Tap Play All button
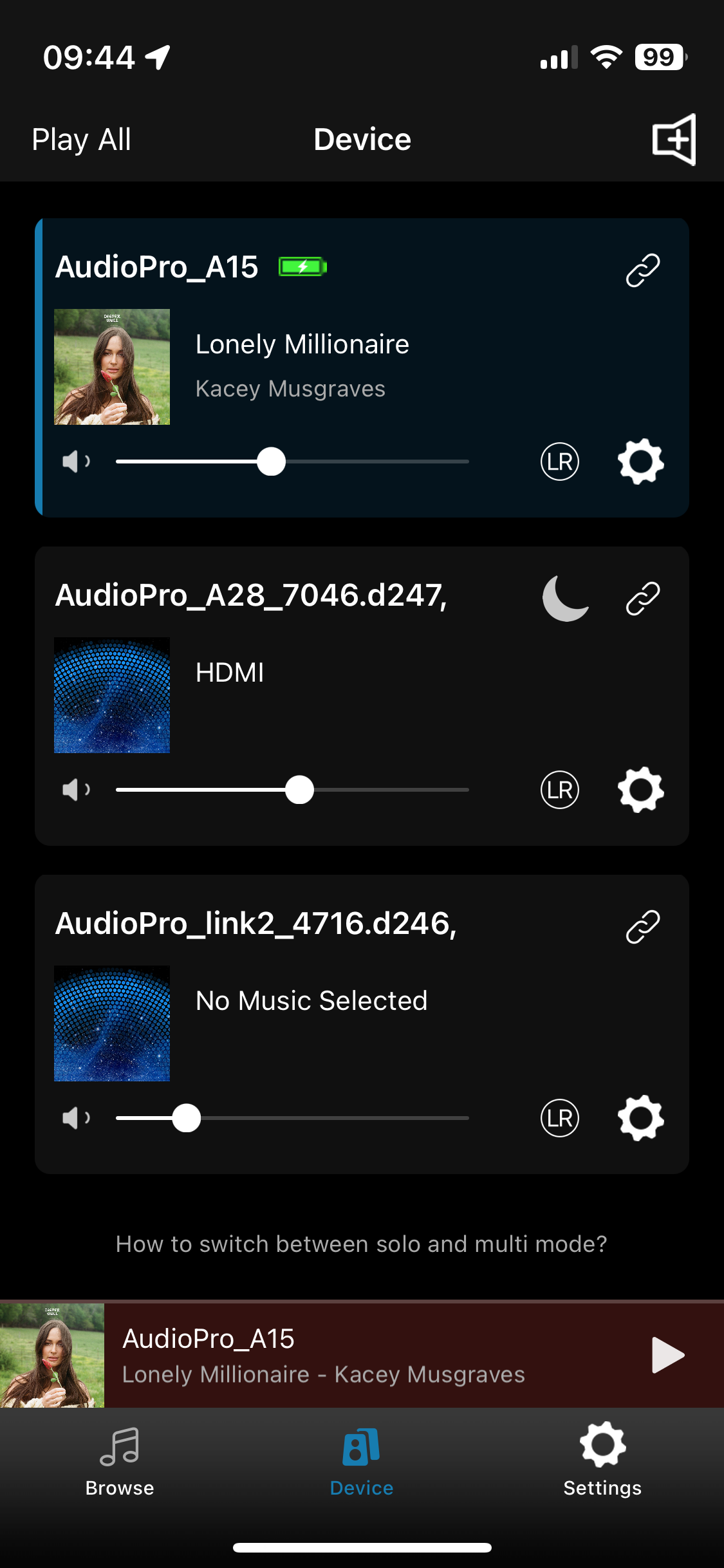724x1568 pixels. (82, 140)
